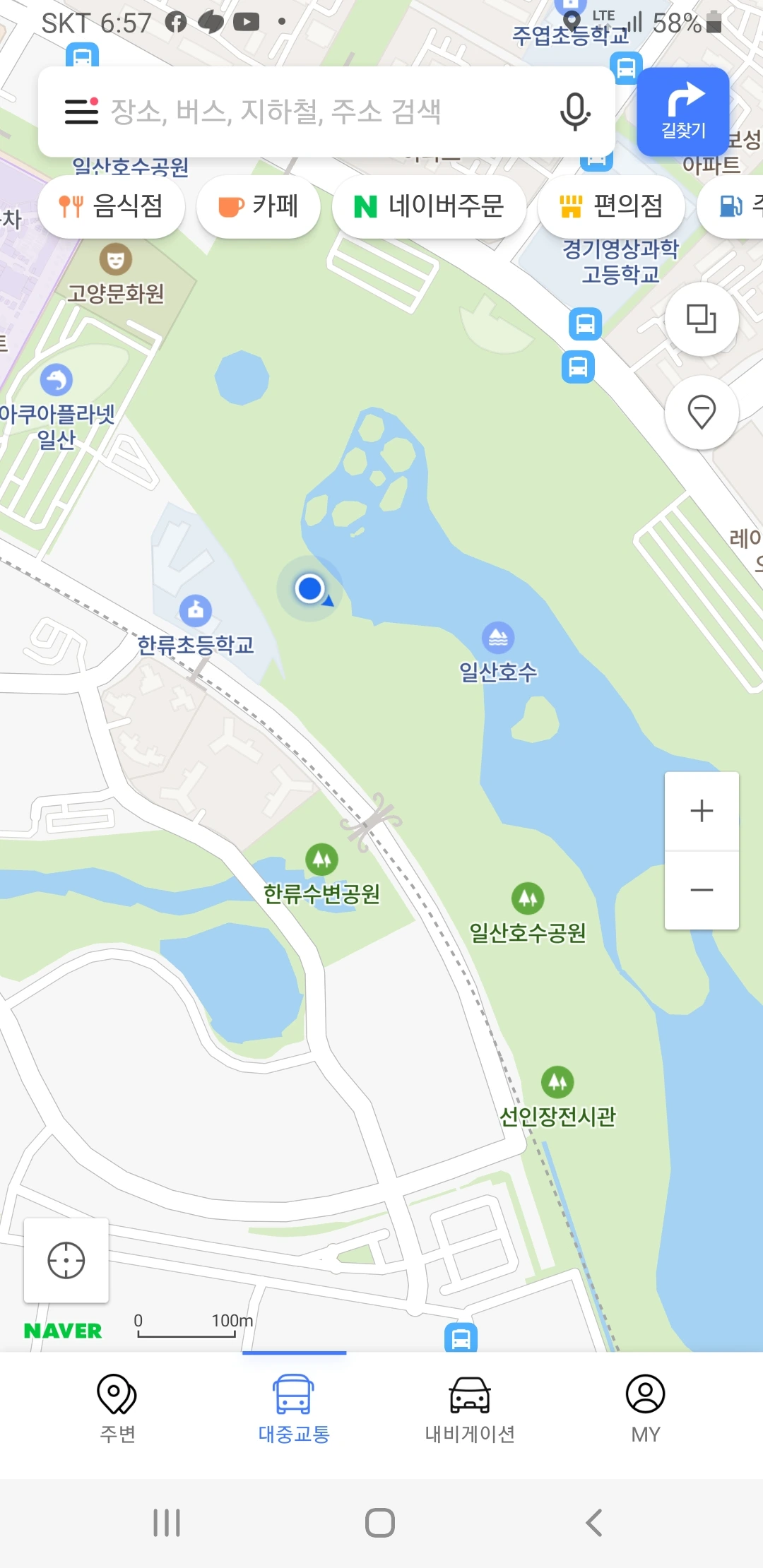Start voice search with microphone
The image size is (763, 1568).
pos(575,112)
